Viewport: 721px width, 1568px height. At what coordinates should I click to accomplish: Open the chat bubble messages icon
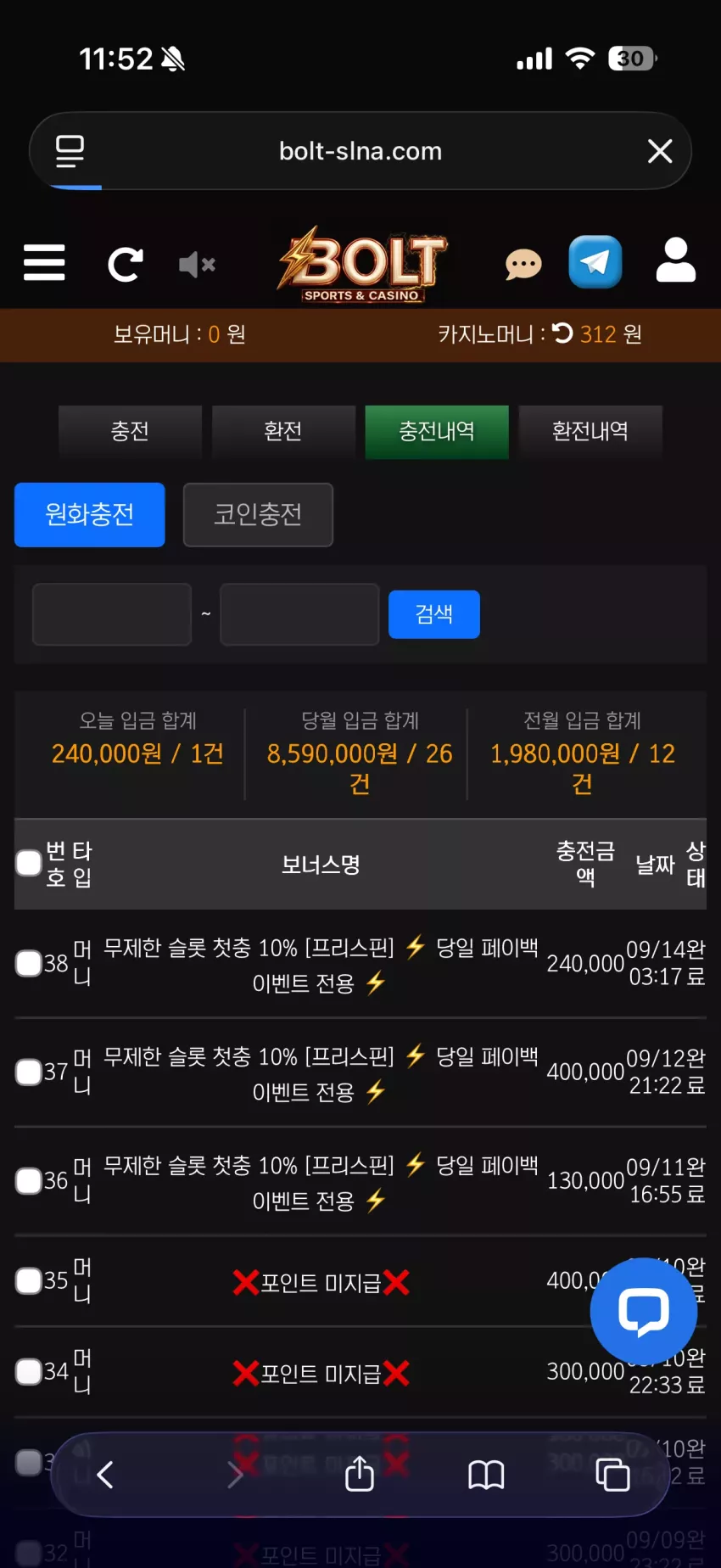[x=523, y=265]
